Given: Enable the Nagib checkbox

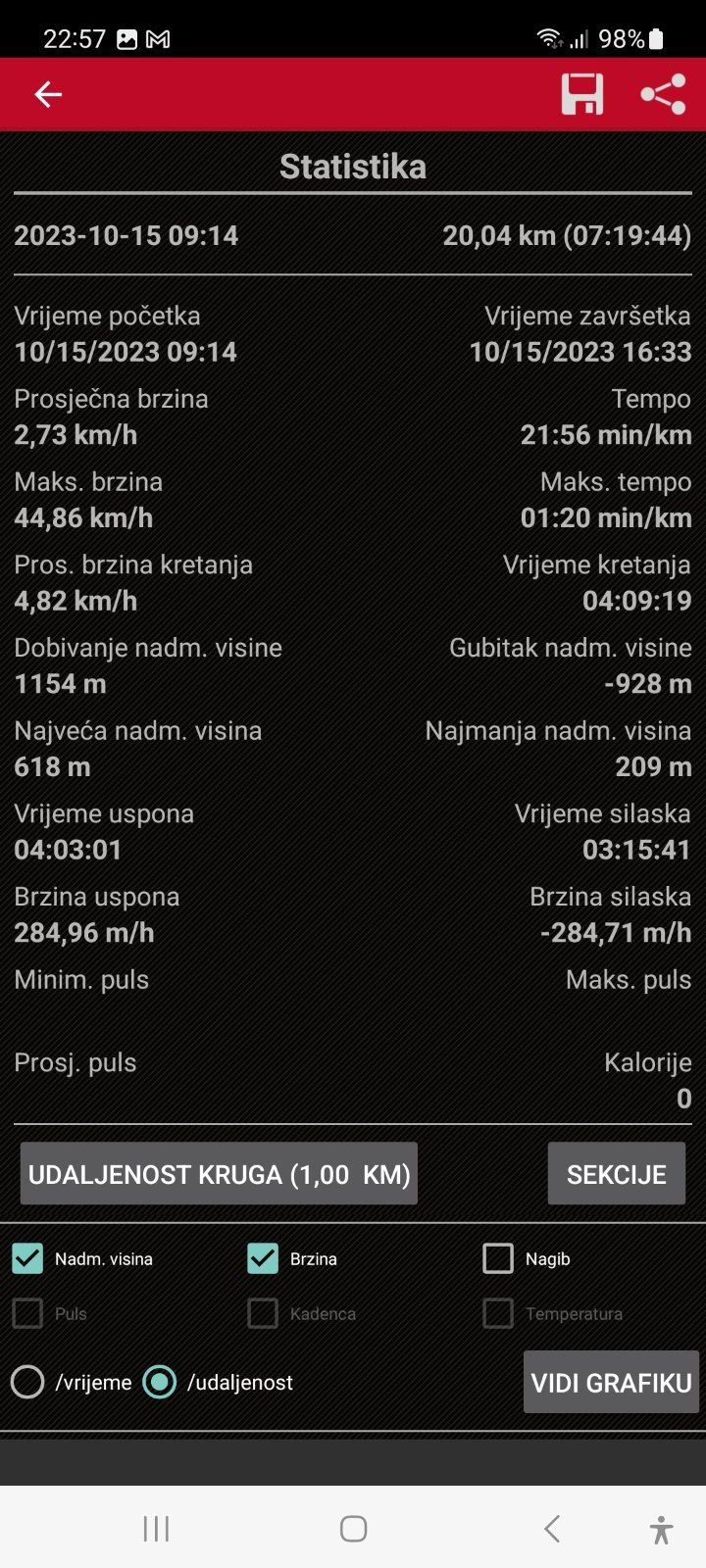Looking at the screenshot, I should [498, 1258].
